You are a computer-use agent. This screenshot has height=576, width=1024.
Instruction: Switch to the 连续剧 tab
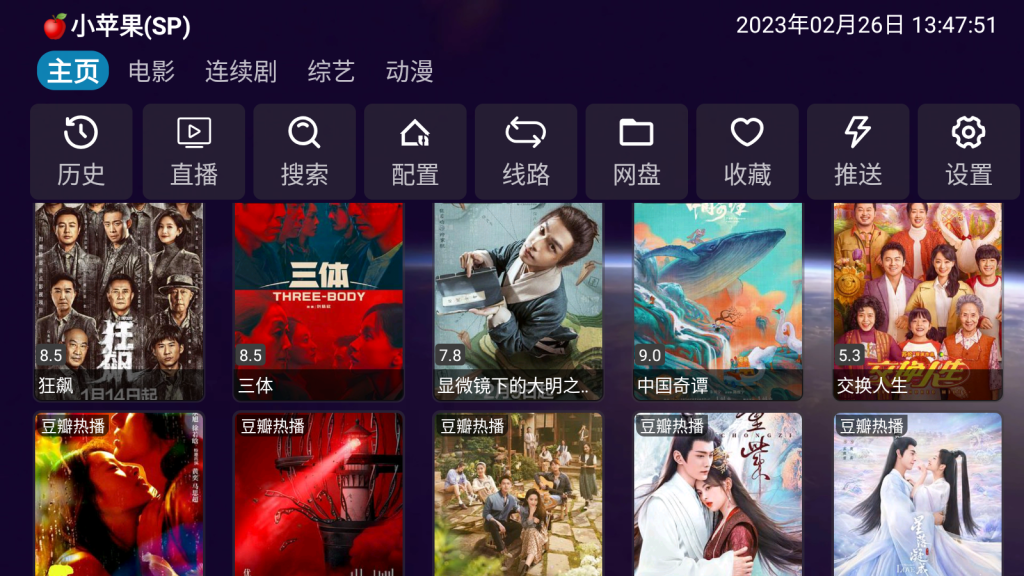240,71
